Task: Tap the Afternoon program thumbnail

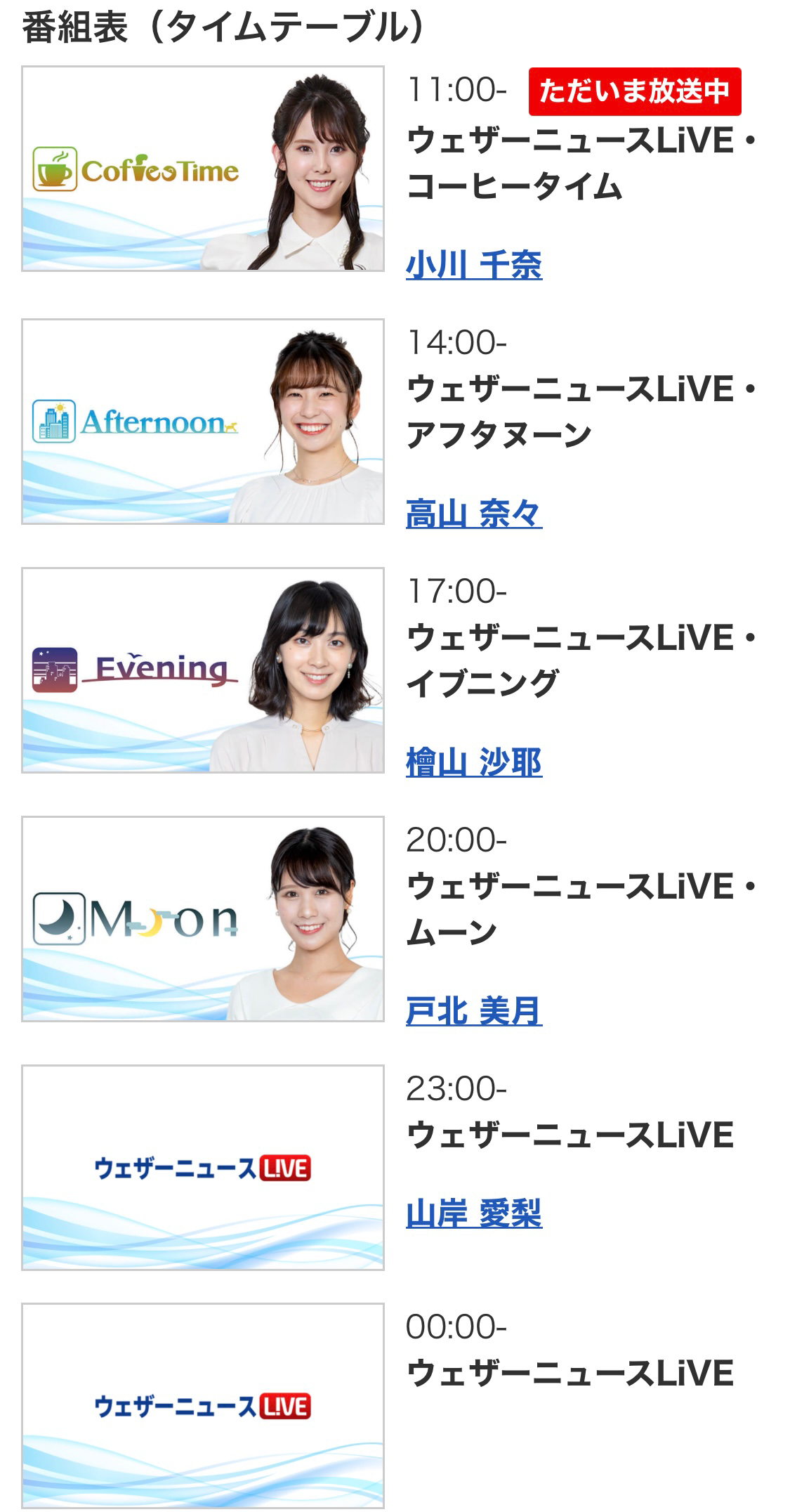Action: coord(203,422)
